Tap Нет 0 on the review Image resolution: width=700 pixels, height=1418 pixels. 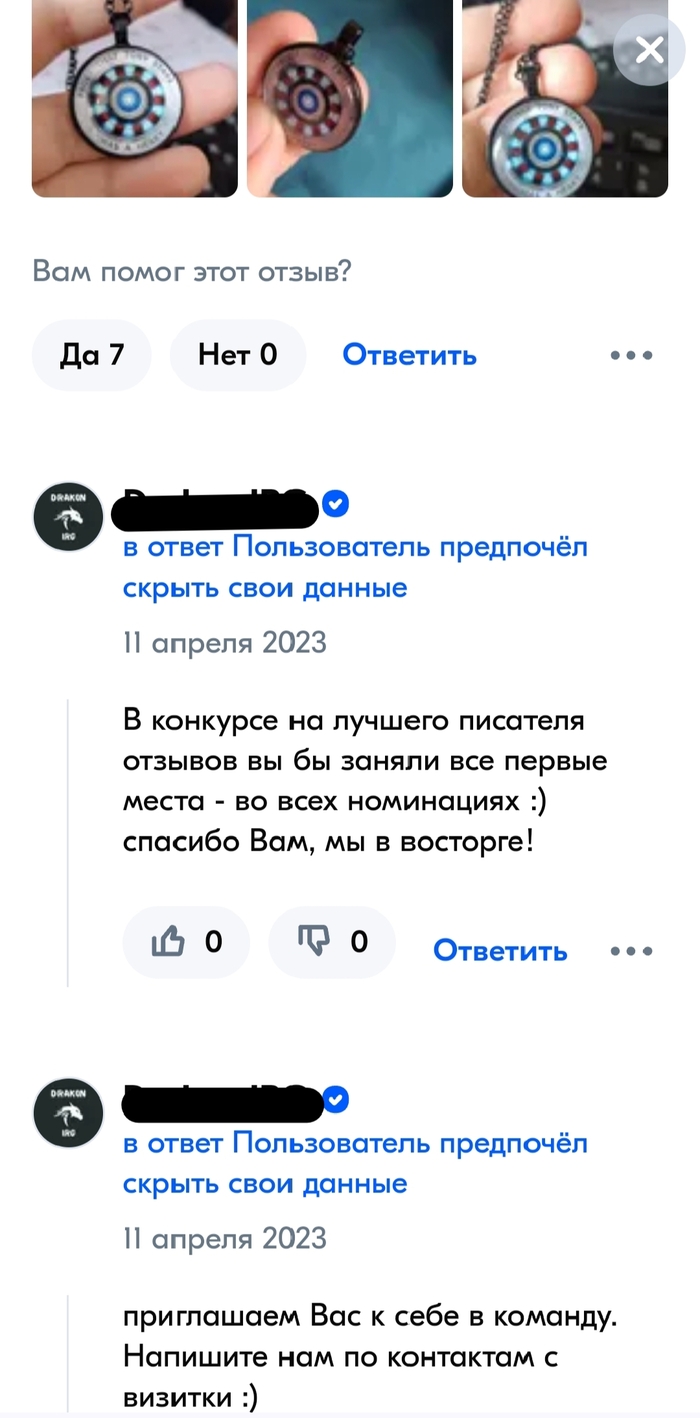point(237,355)
